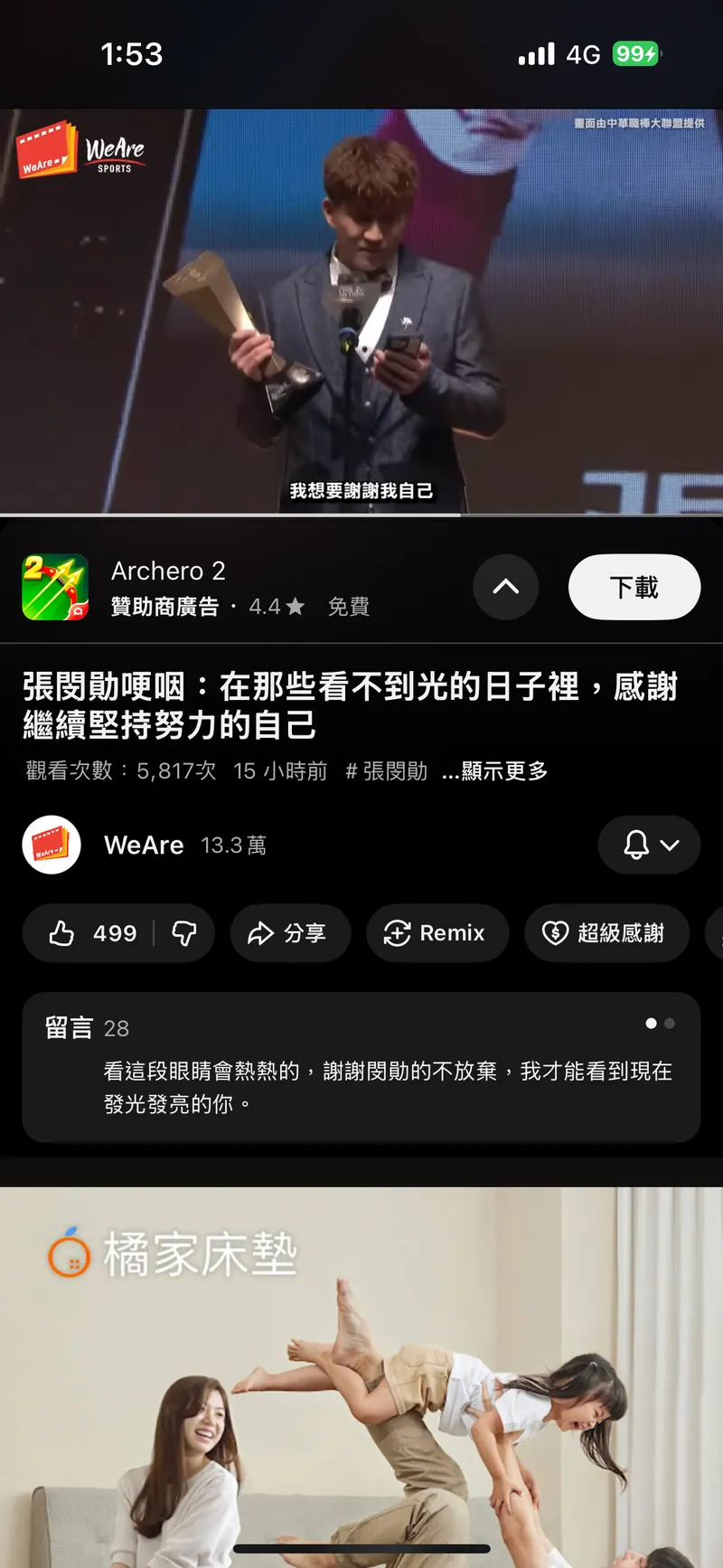Expand the Archero 2 ad chevron

506,588
